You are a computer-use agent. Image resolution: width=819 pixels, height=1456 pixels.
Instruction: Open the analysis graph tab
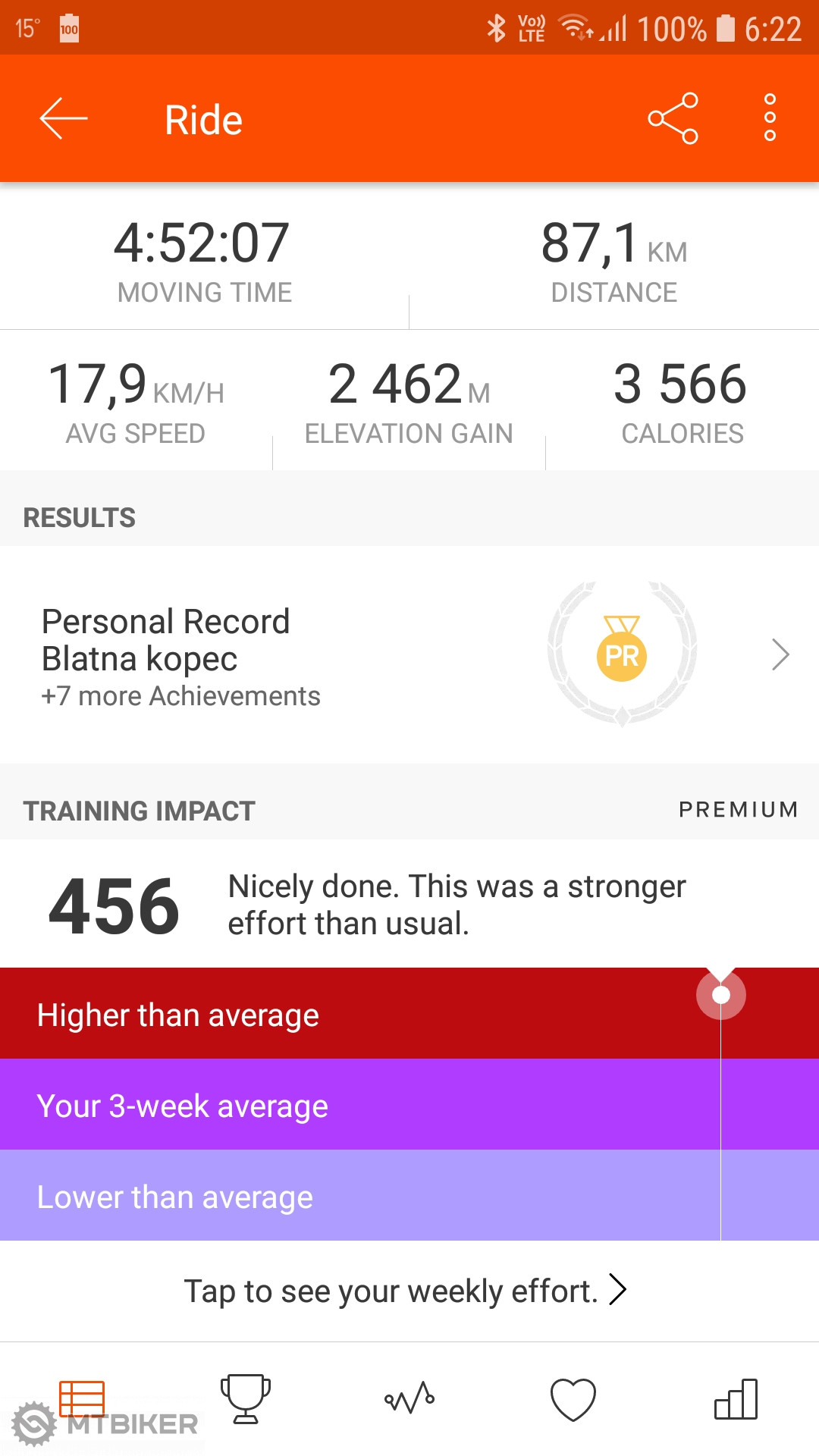[x=409, y=1399]
